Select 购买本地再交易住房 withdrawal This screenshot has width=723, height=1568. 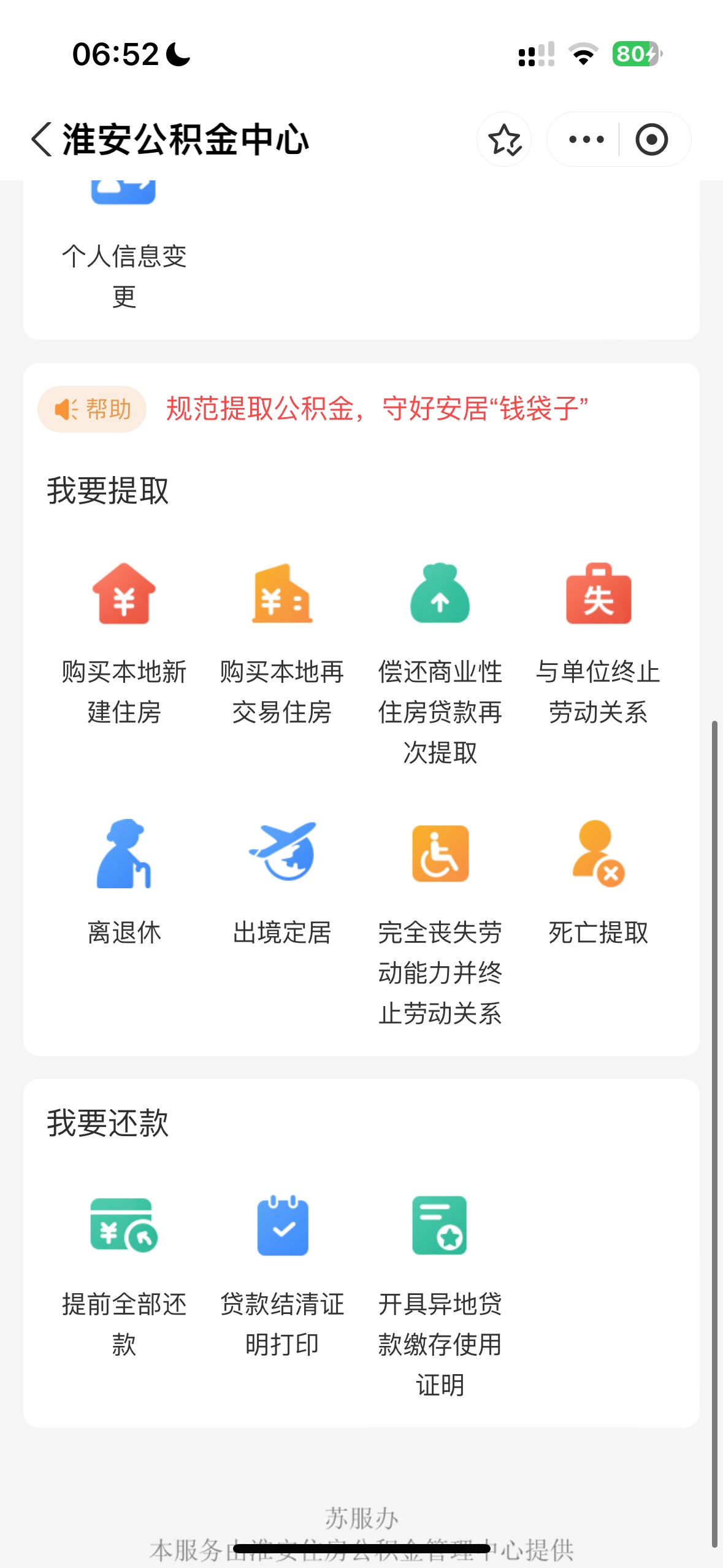click(282, 643)
